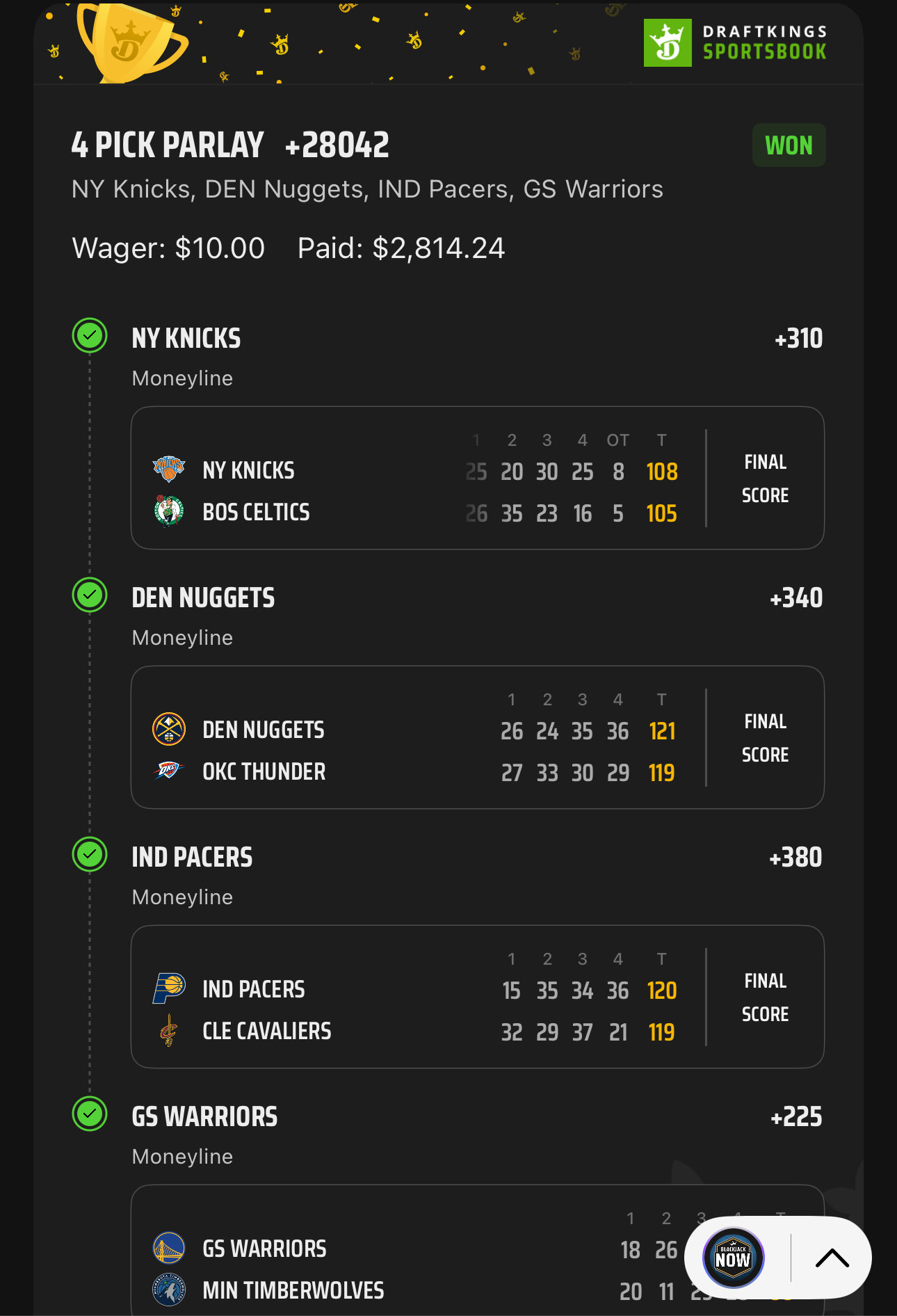Screen dimensions: 897x1316
Task: Open the Nuggets vs Thunder final score card
Action: coord(477,737)
